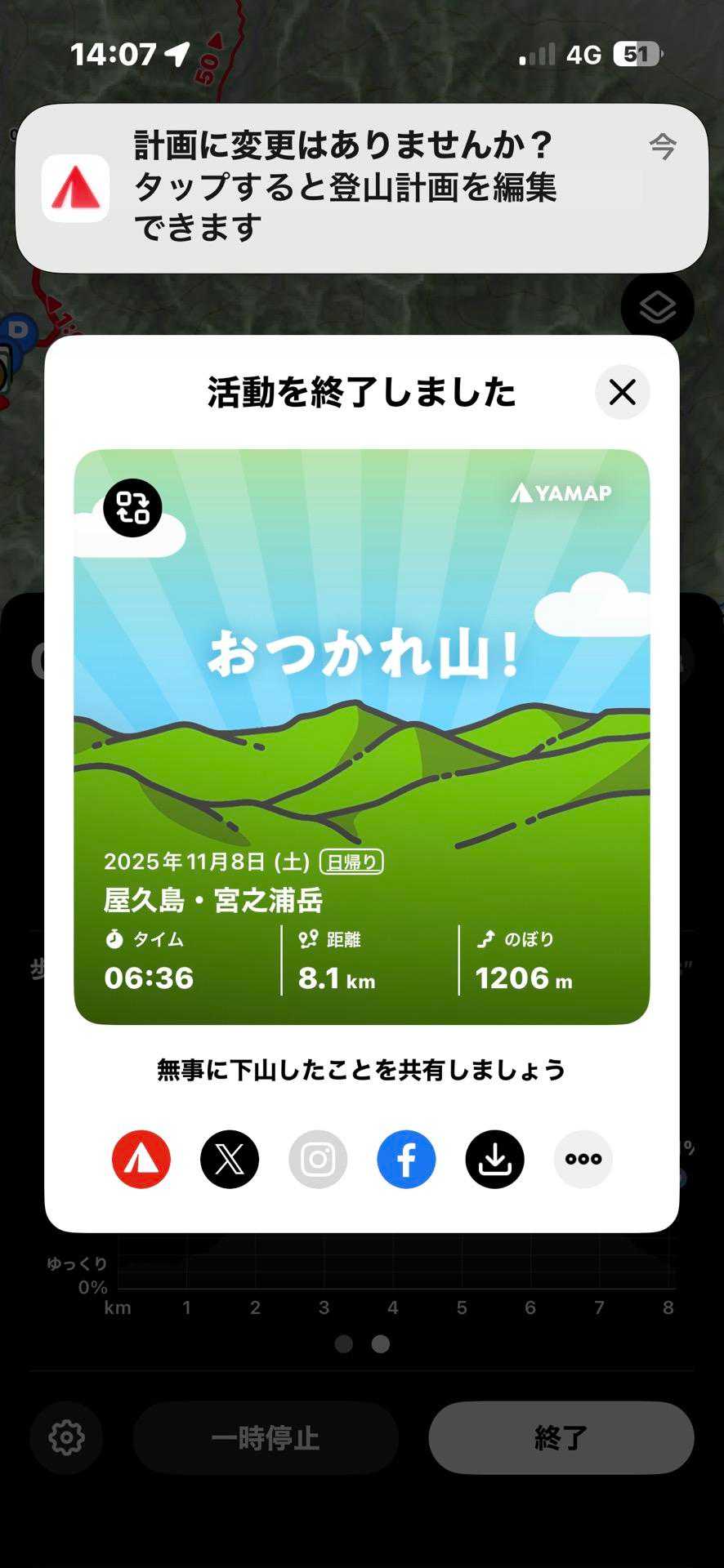Open the map layers button
The width and height of the screenshot is (724, 1568).
(657, 308)
